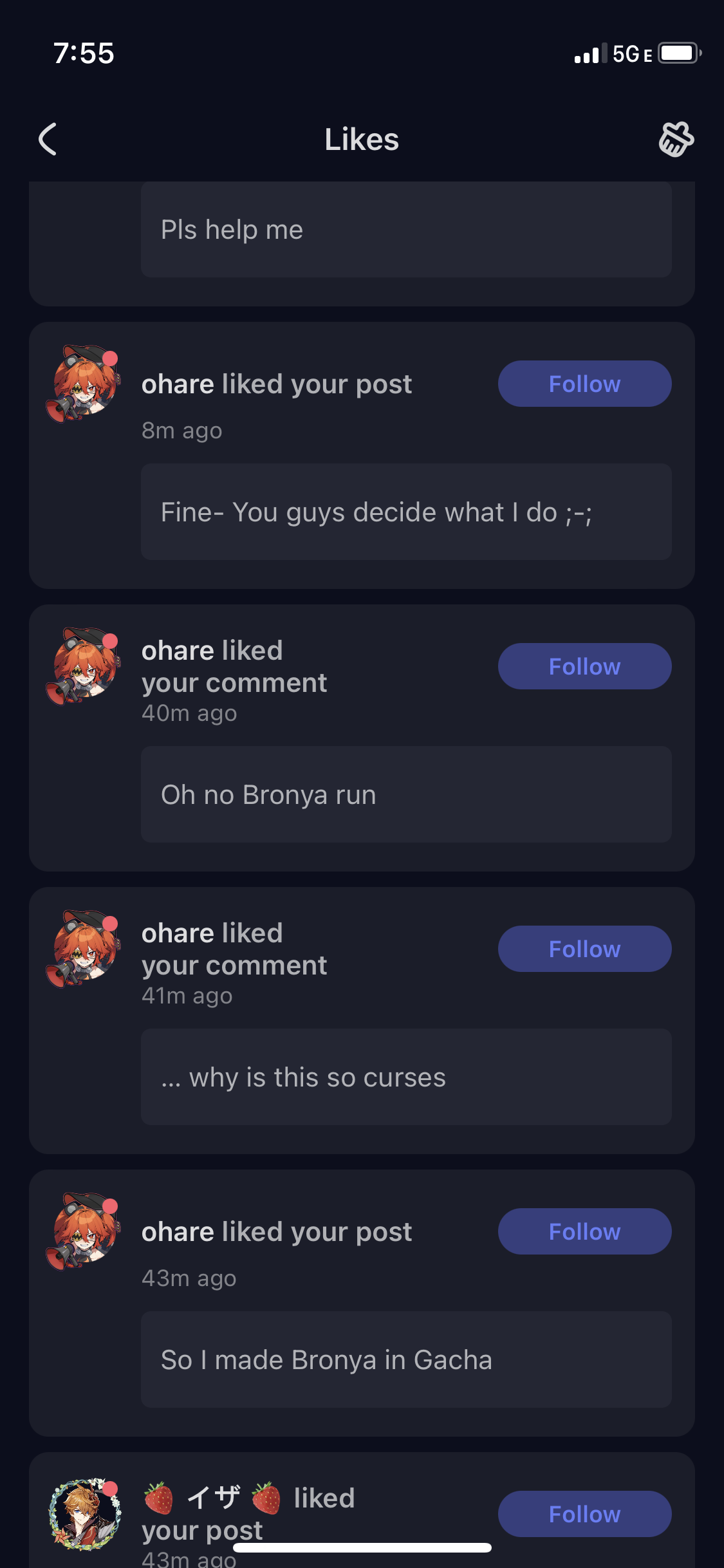Open the post "So I made Bronya in Gacha"

tap(406, 1360)
